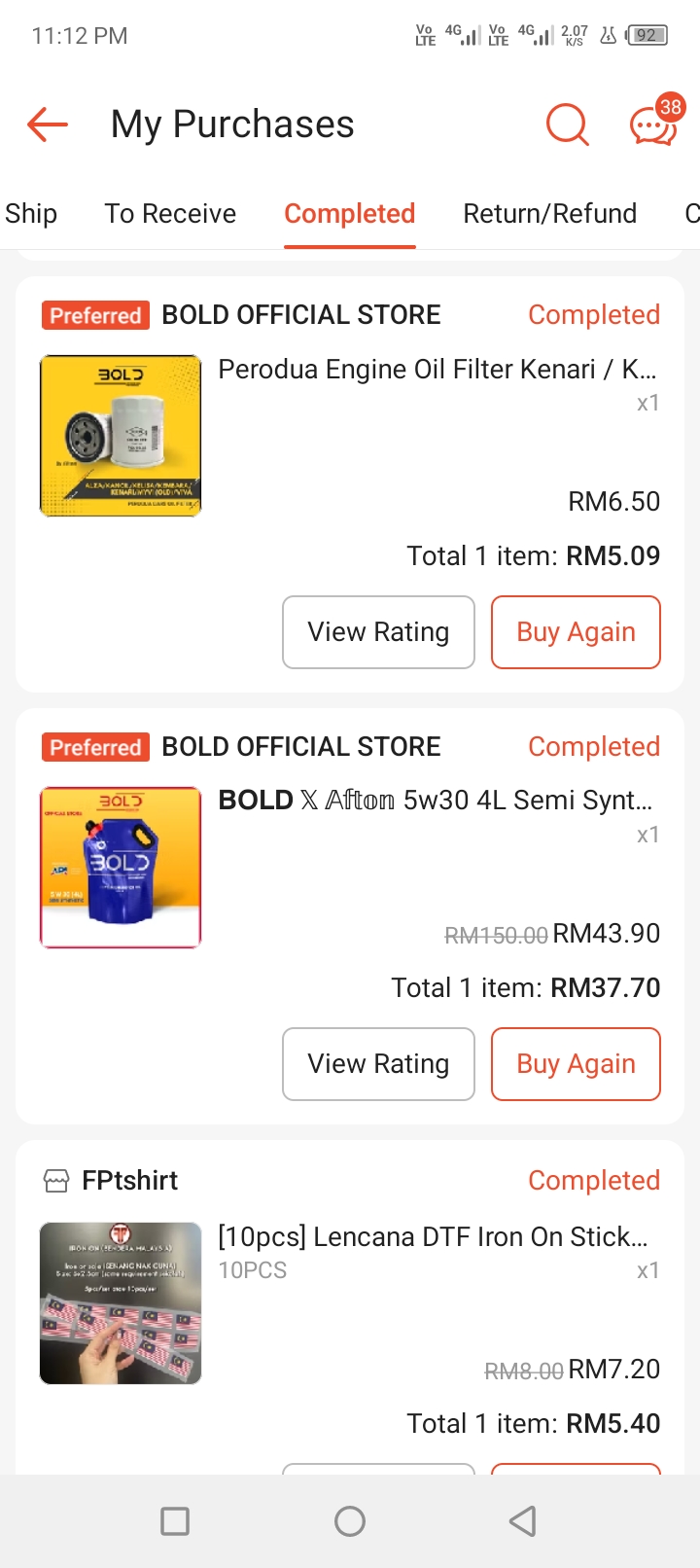The height and width of the screenshot is (1568, 700).
Task: Buy Again the BOLD X Afton 5w30 oil
Action: (x=576, y=1064)
